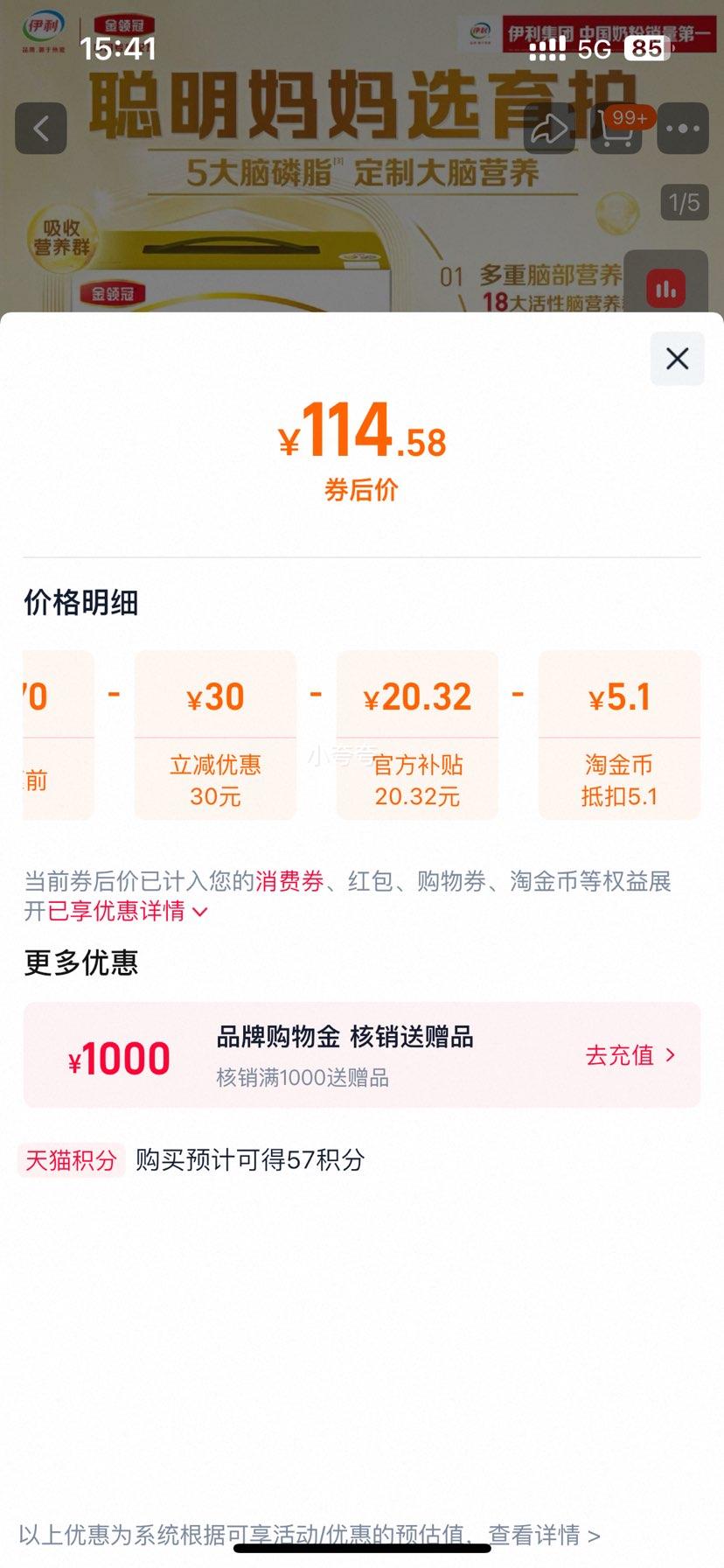Image resolution: width=724 pixels, height=1568 pixels.
Task: Click the 天猫积分 tag
Action: 72,1159
